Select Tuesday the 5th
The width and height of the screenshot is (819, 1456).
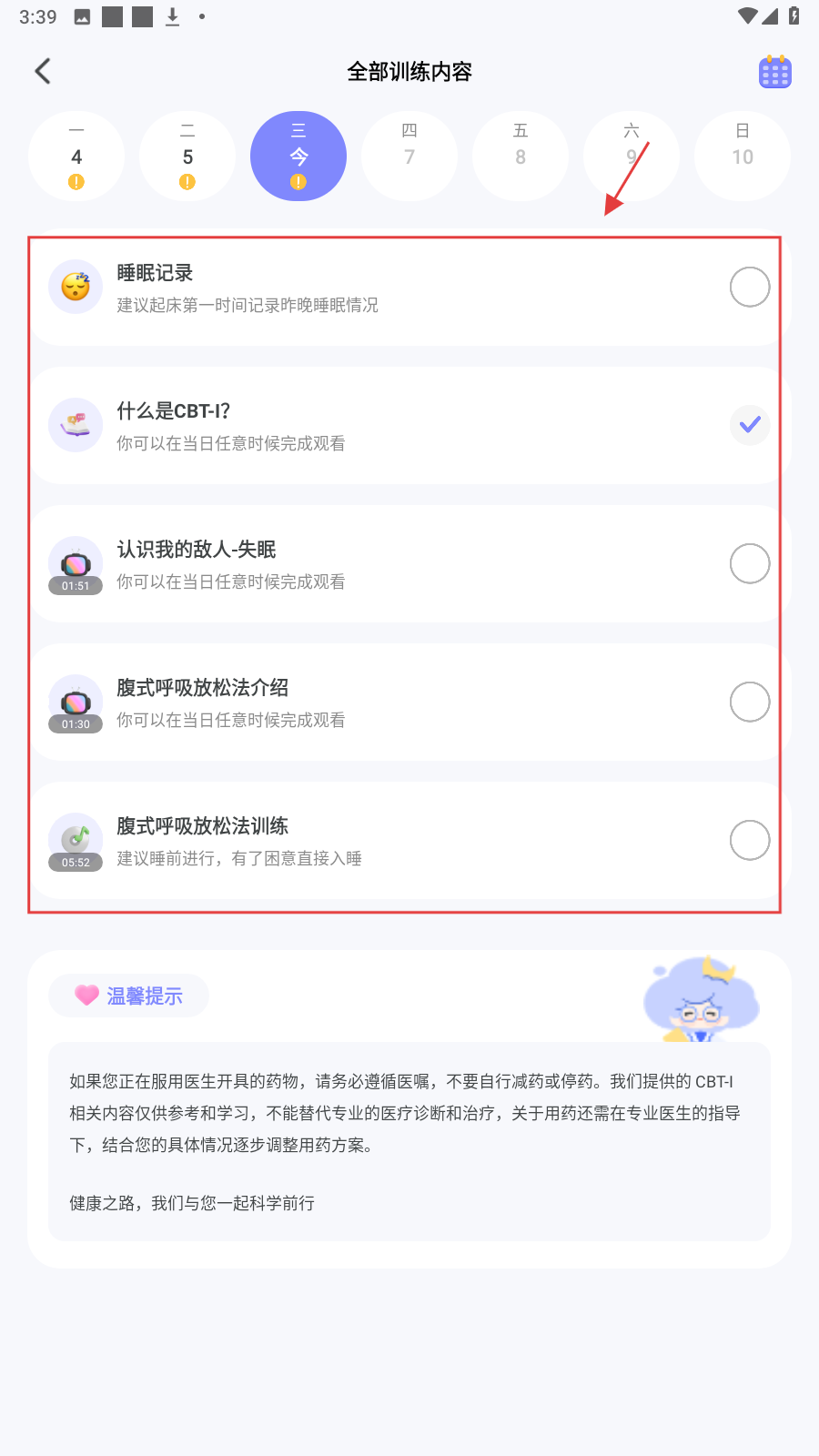(187, 157)
